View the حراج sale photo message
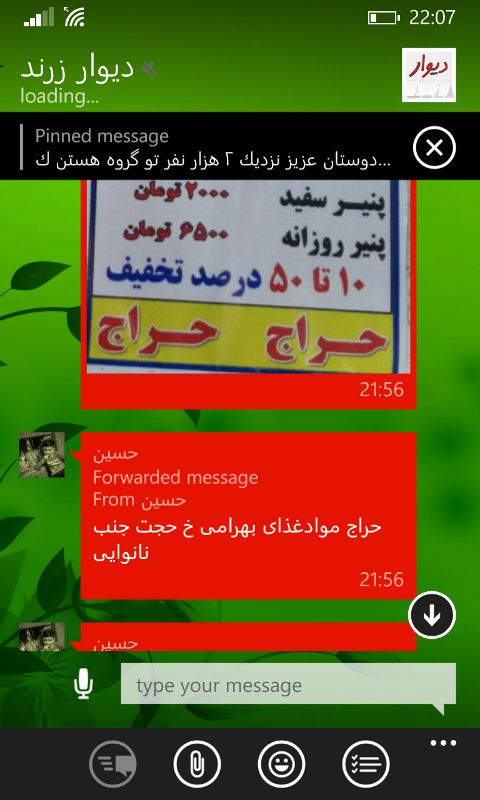This screenshot has height=800, width=480. [x=248, y=277]
